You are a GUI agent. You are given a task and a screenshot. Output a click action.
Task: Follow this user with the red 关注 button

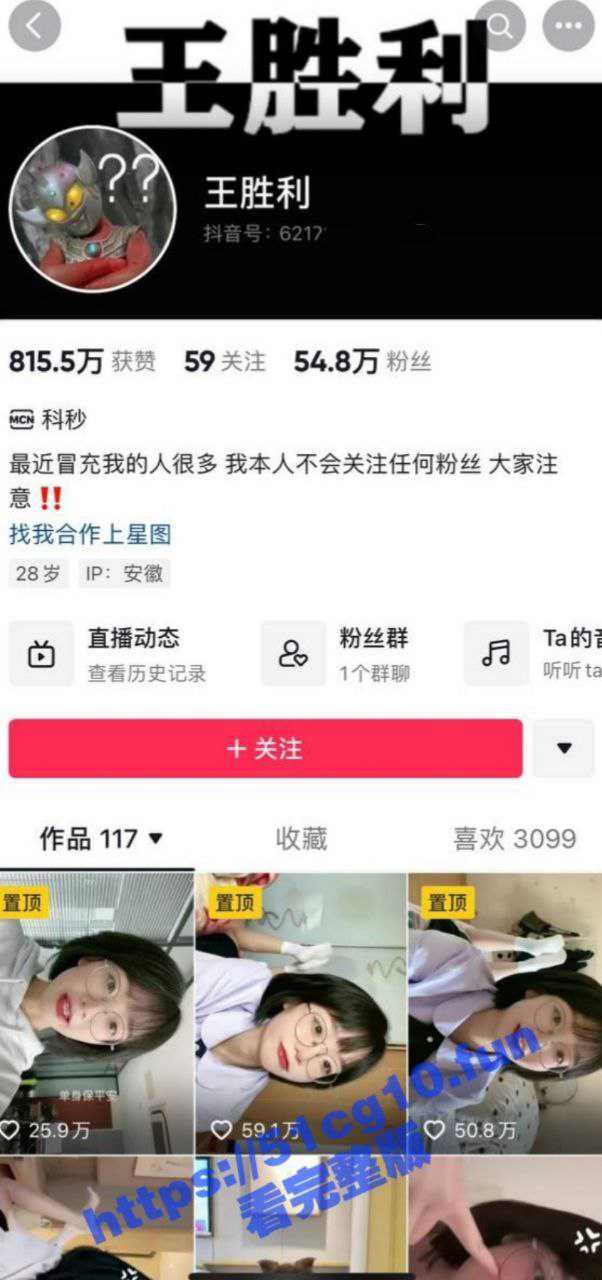(266, 748)
